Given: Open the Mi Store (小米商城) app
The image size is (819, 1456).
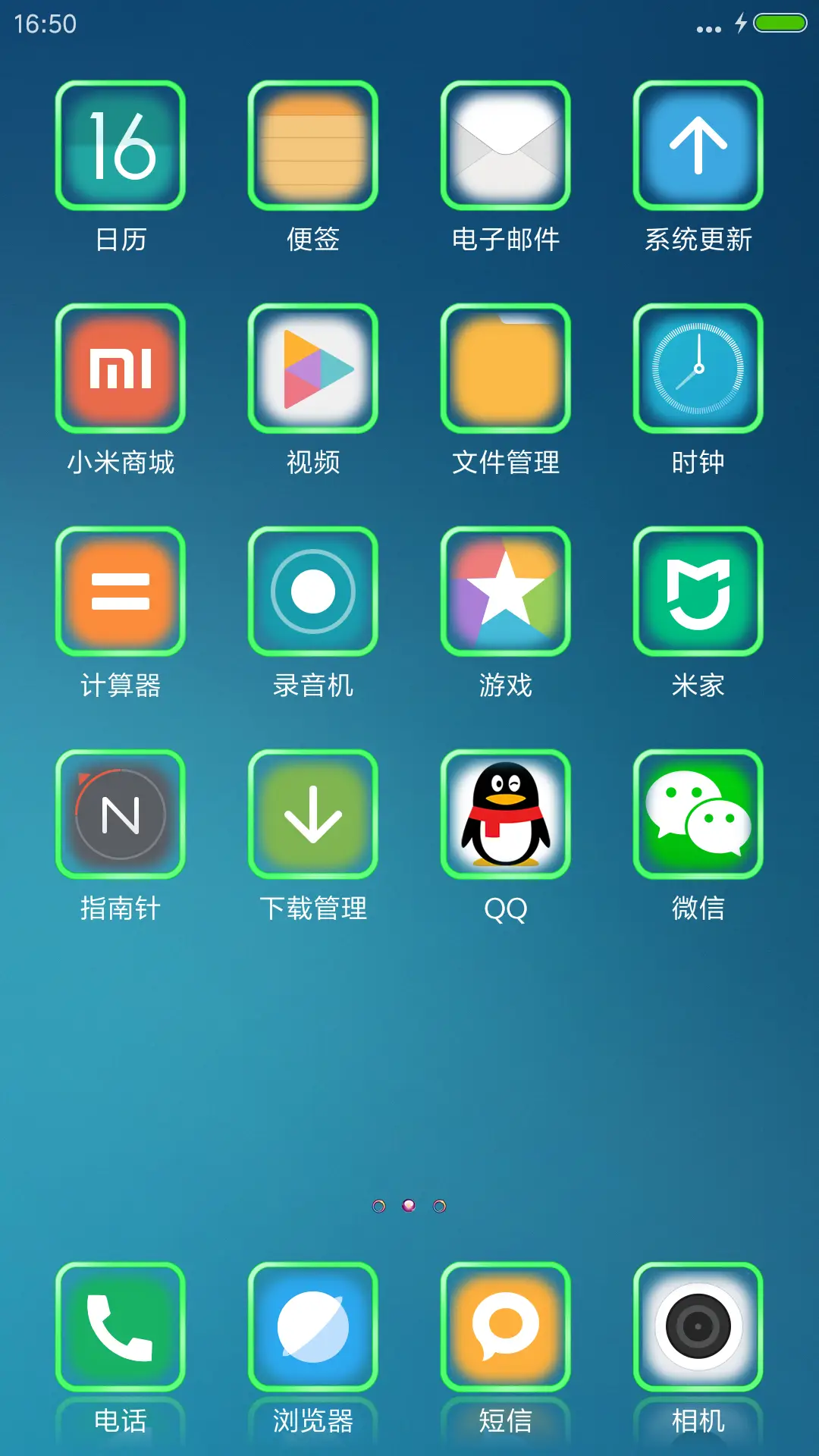Looking at the screenshot, I should coord(120,369).
